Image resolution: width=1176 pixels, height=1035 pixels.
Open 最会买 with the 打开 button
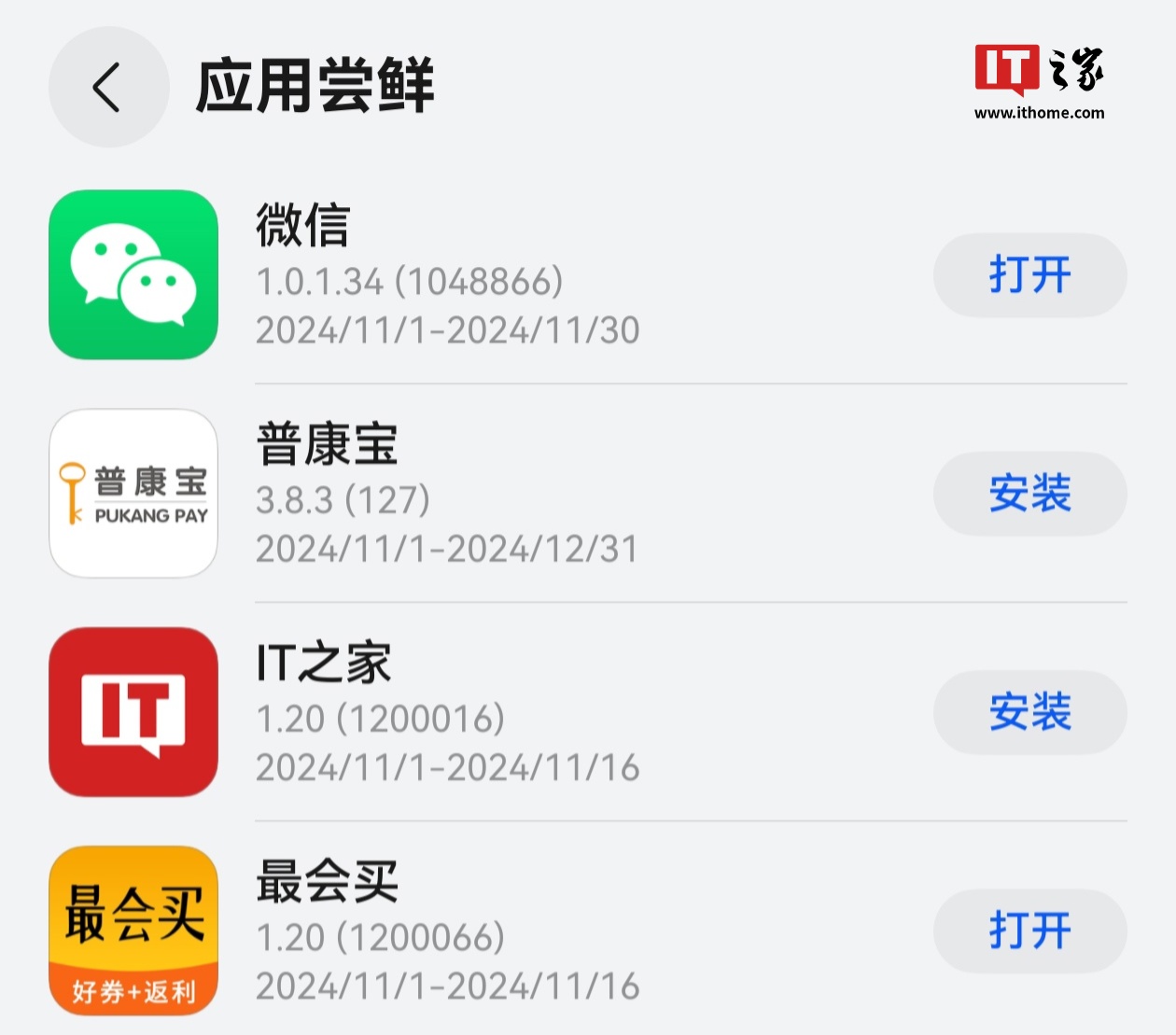(x=1029, y=930)
